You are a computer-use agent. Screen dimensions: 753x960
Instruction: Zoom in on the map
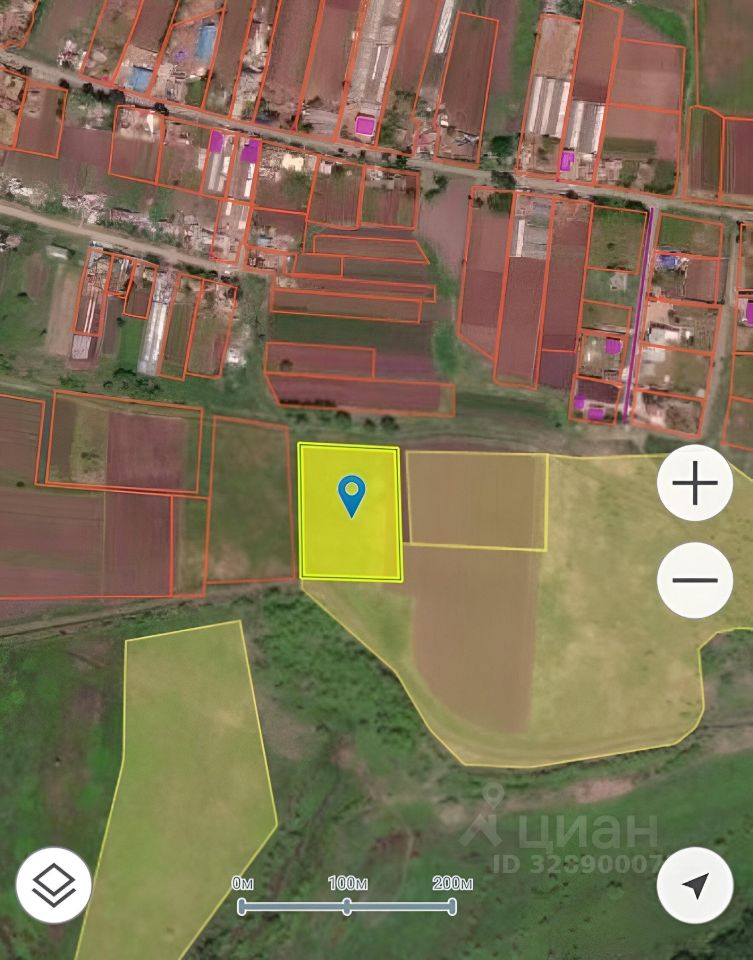[695, 483]
